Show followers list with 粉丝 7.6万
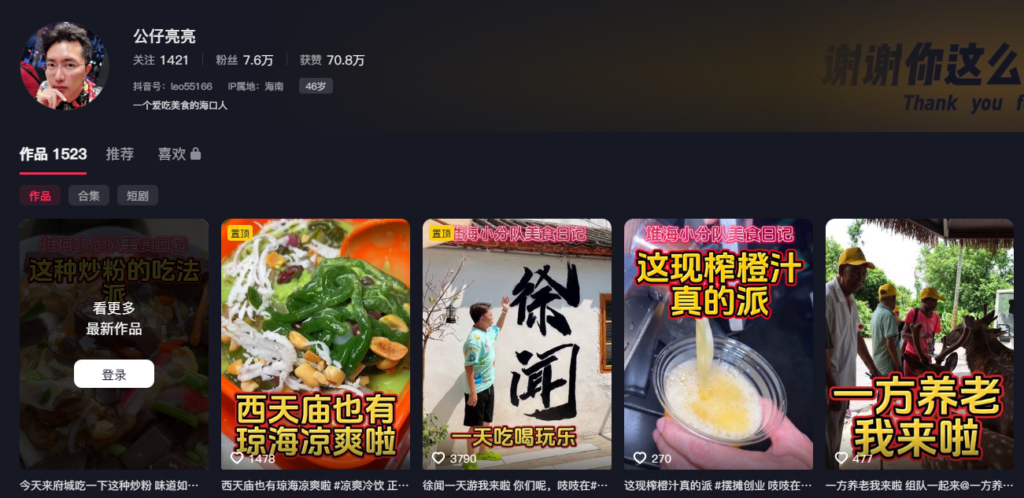1024x498 pixels. coord(244,60)
